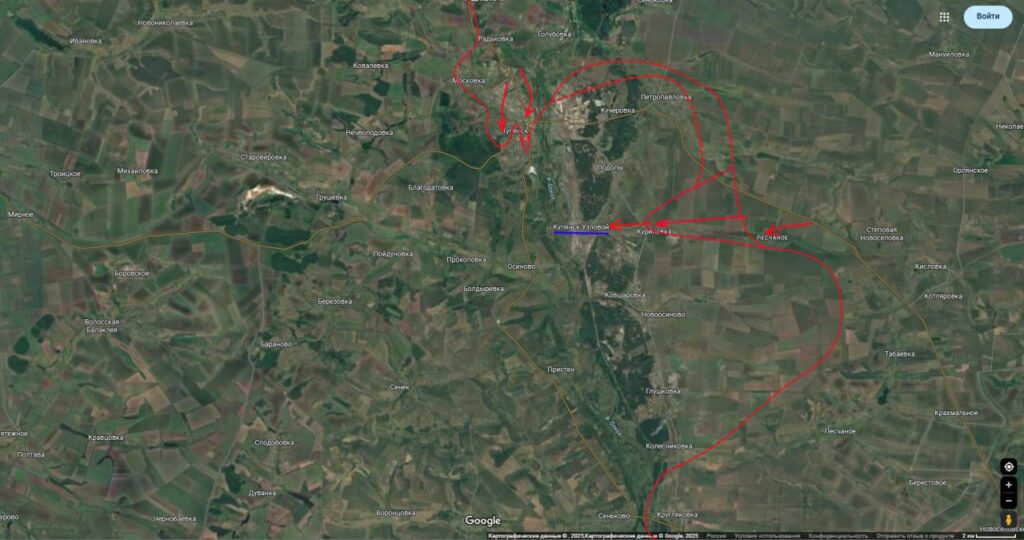This screenshot has width=1024, height=540.
Task: Center map on my location
Action: click(1008, 467)
